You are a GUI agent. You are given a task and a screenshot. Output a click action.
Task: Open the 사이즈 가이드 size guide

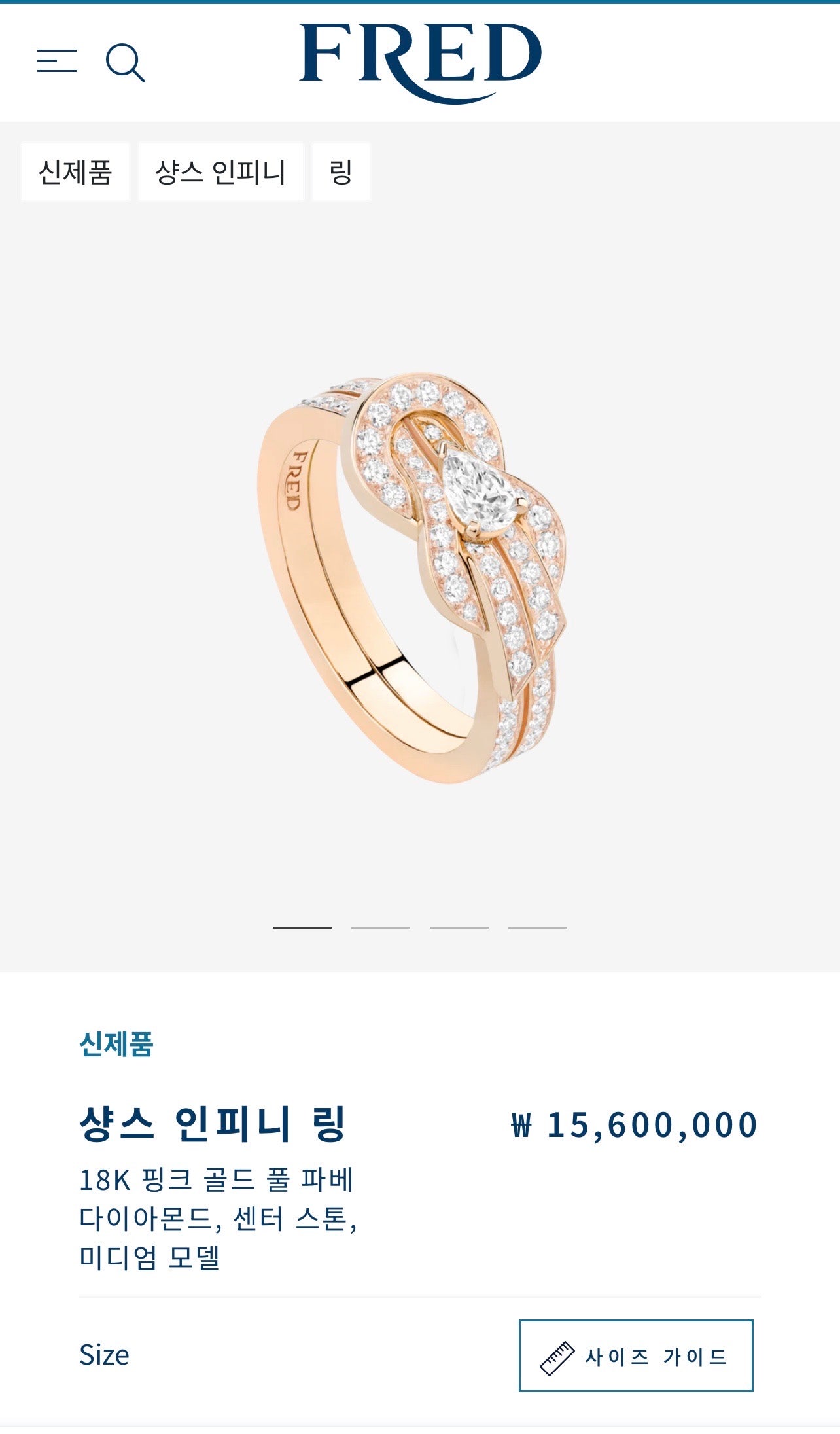636,1355
